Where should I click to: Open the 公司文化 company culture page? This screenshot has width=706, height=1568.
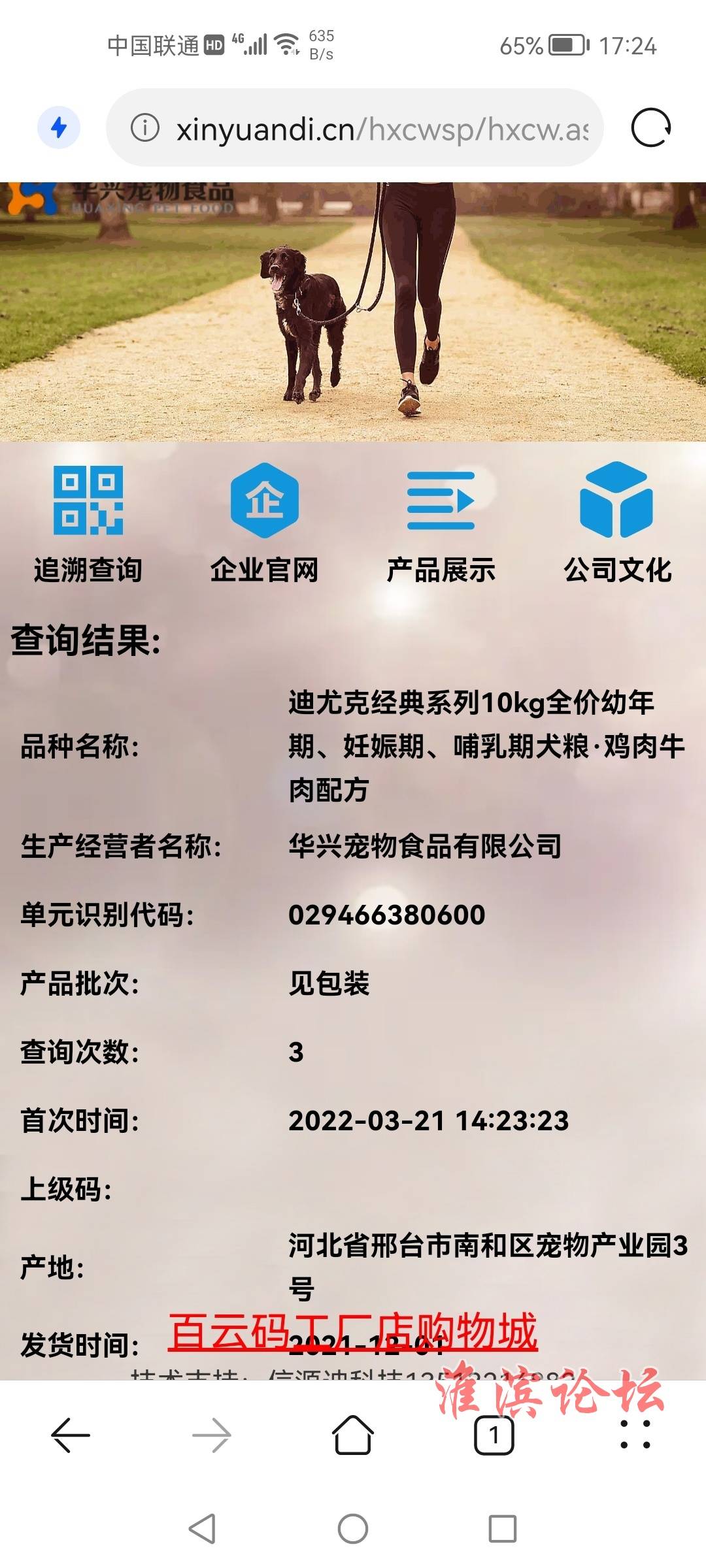[618, 523]
